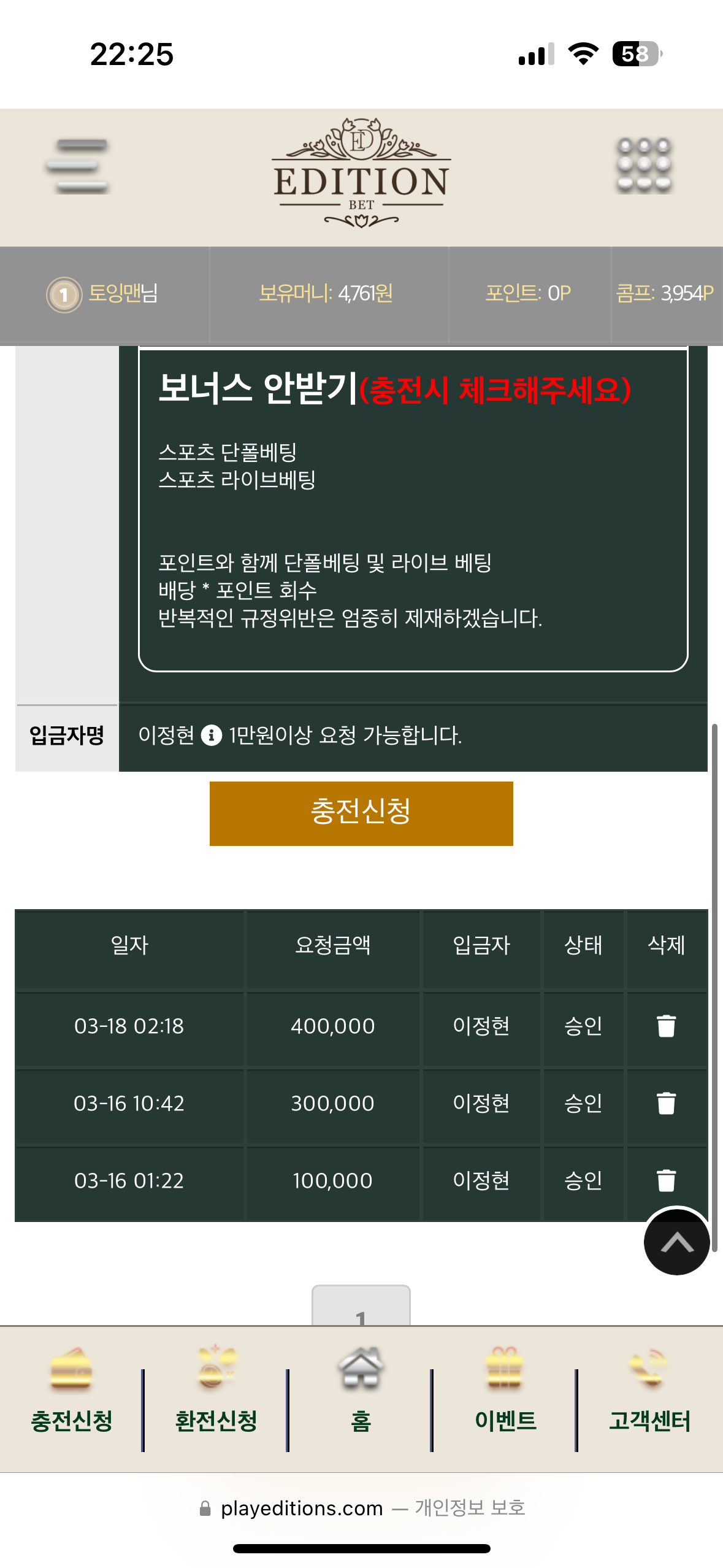Go to 홈 tab

[x=361, y=1400]
